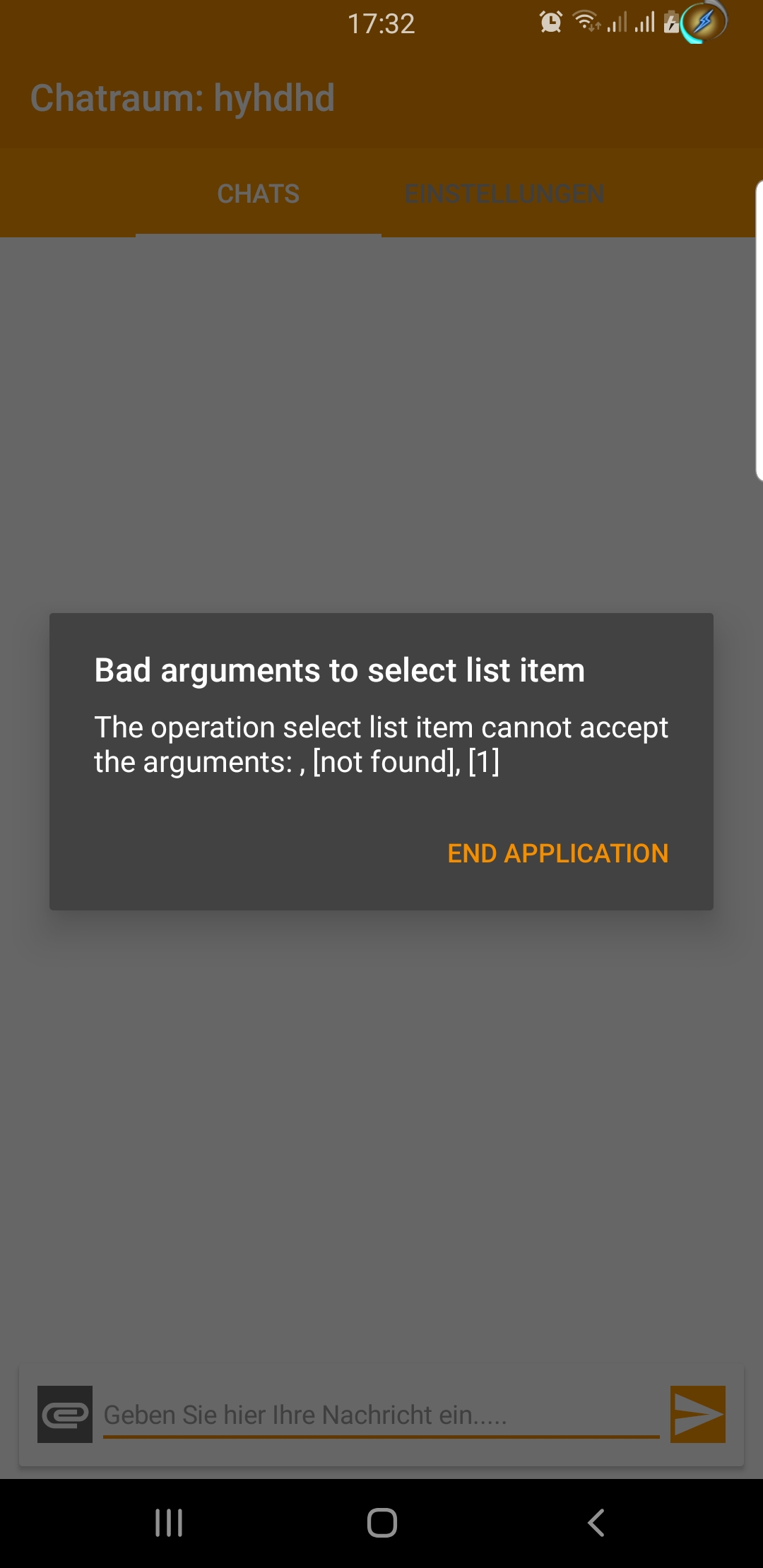
Task: Tap the paperclip attachment icon
Action: tap(65, 1414)
